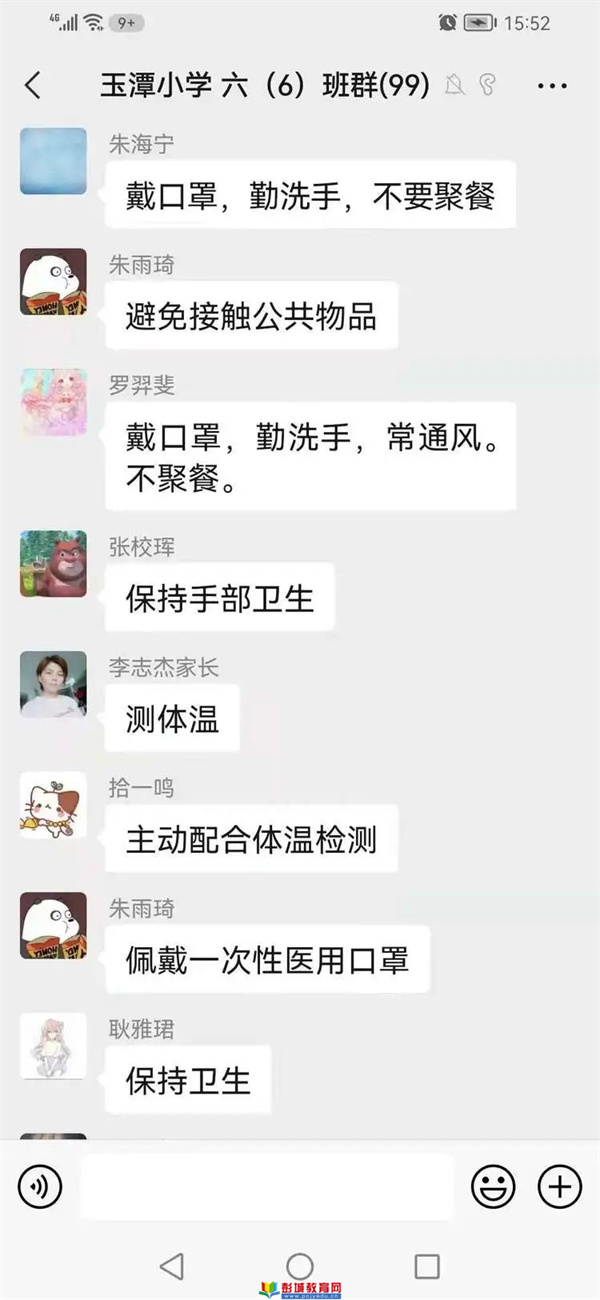
Task: Open 李志杰家长's profile avatar
Action: (53, 684)
